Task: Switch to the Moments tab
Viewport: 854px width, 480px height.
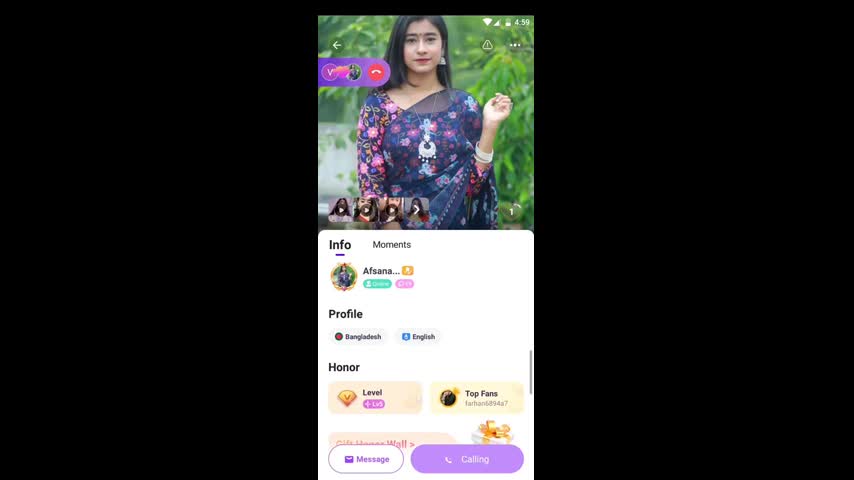Action: pos(391,244)
